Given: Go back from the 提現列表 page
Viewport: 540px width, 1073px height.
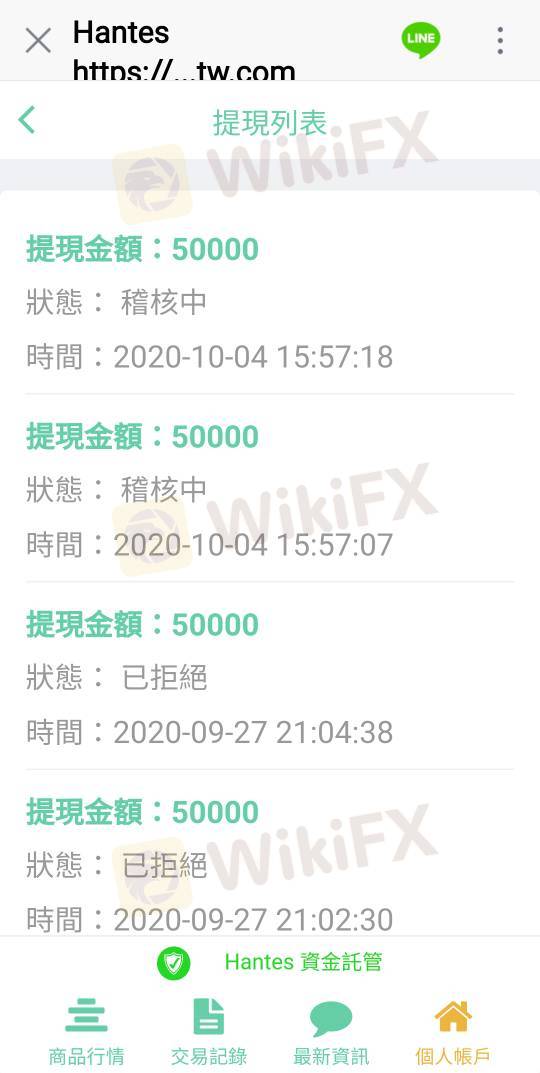Looking at the screenshot, I should point(27,120).
